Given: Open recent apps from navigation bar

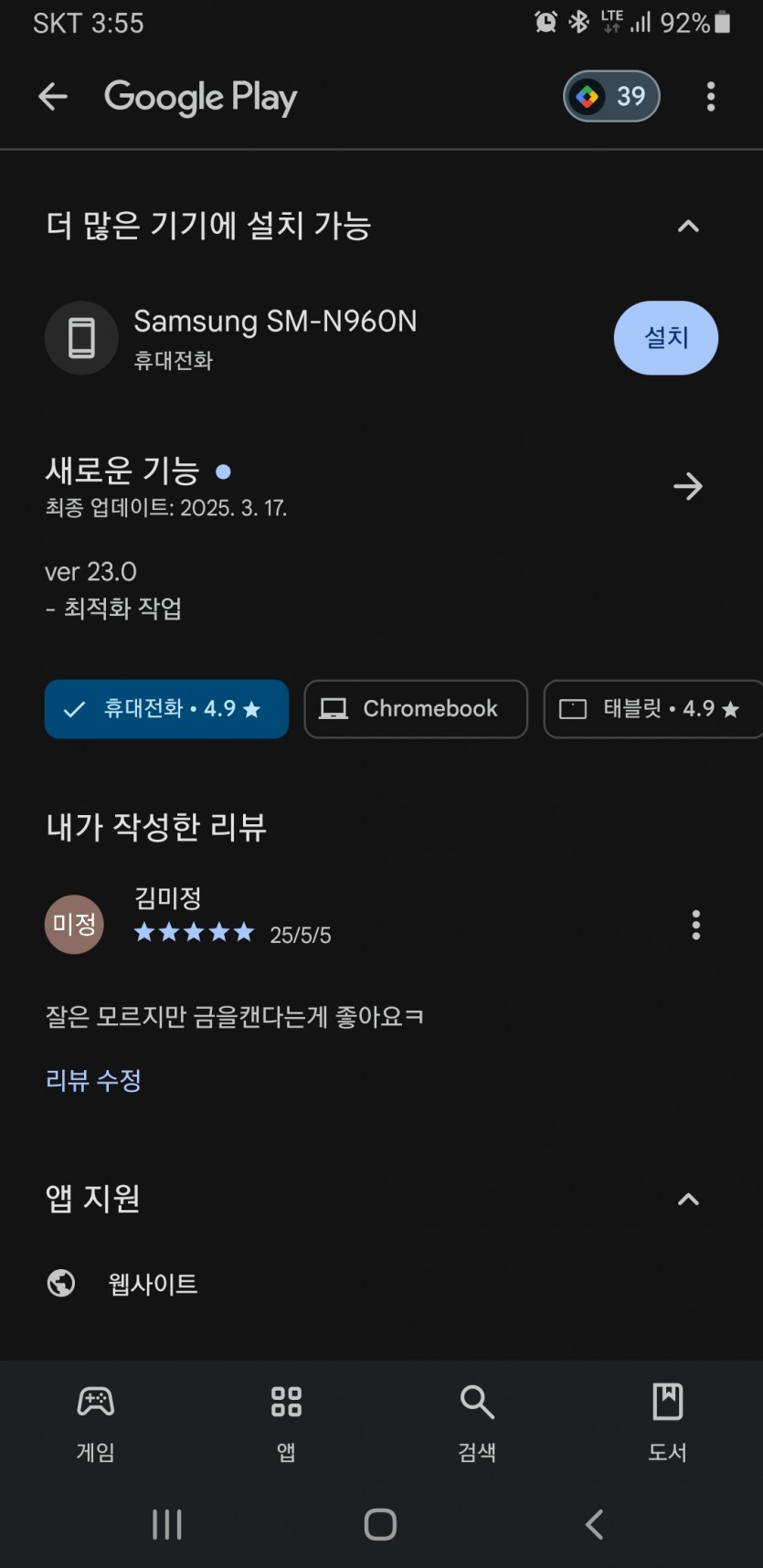Looking at the screenshot, I should tap(167, 1524).
